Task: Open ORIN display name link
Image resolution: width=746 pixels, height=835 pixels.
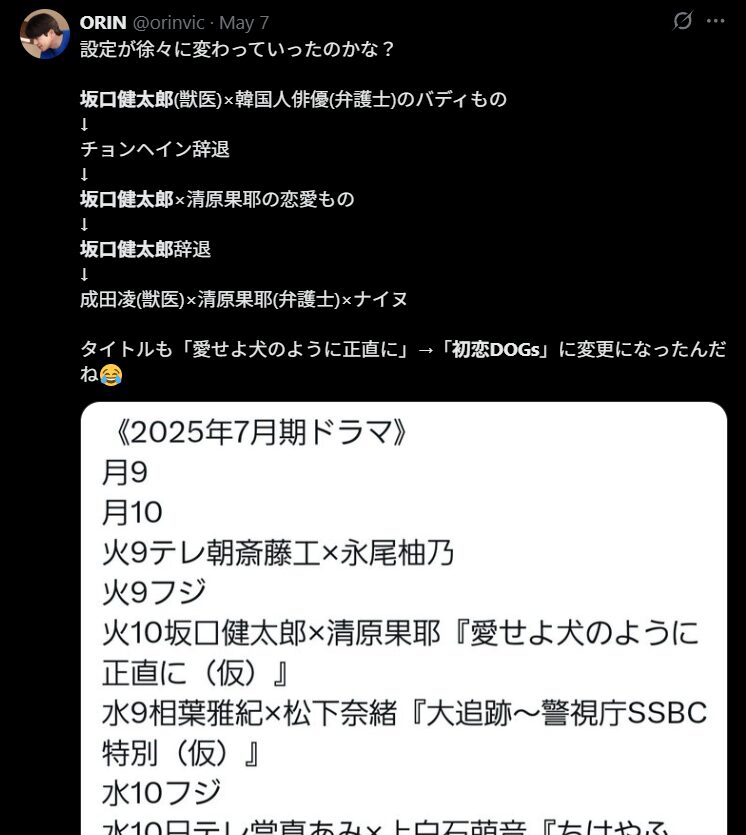Action: coord(102,22)
